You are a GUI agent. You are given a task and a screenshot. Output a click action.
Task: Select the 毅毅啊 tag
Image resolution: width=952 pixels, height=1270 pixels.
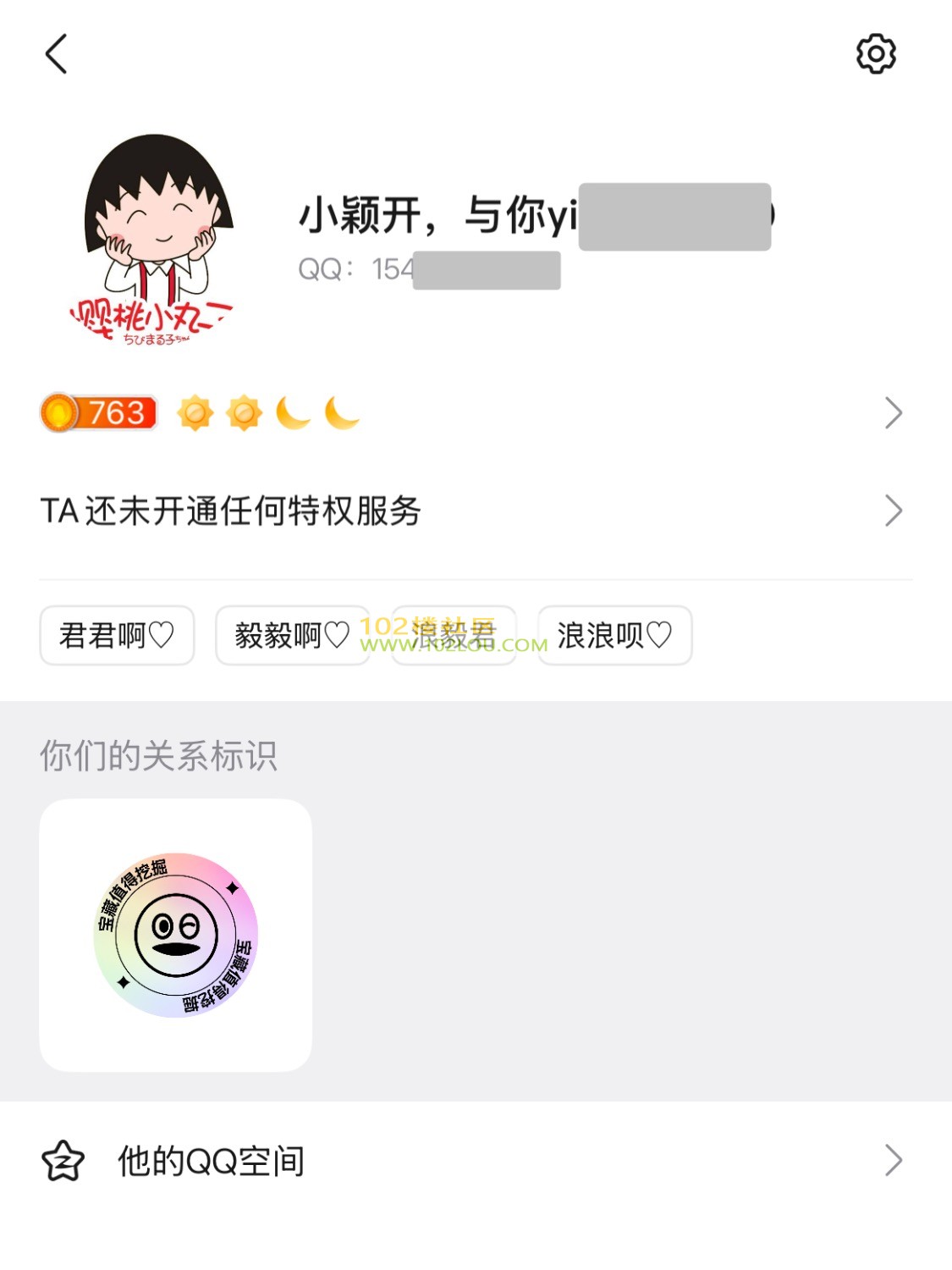point(291,635)
